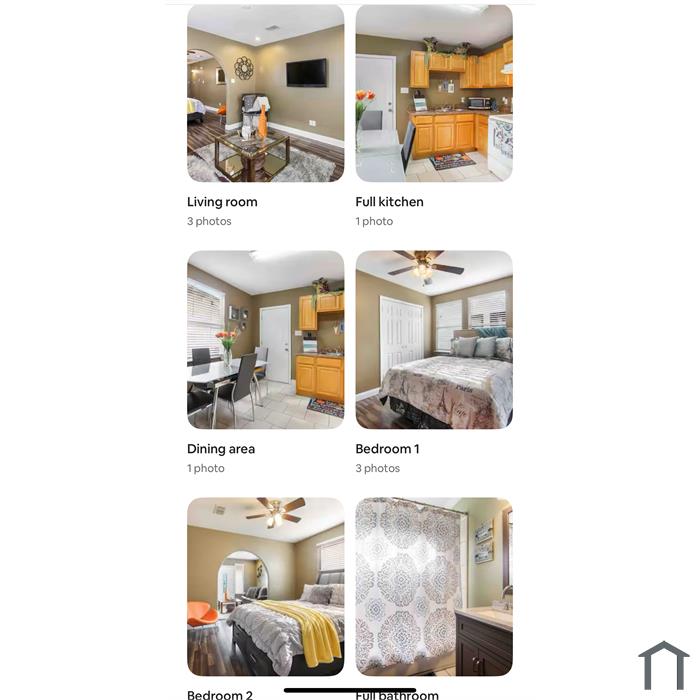Open the Full bathroom photos

pos(434,586)
